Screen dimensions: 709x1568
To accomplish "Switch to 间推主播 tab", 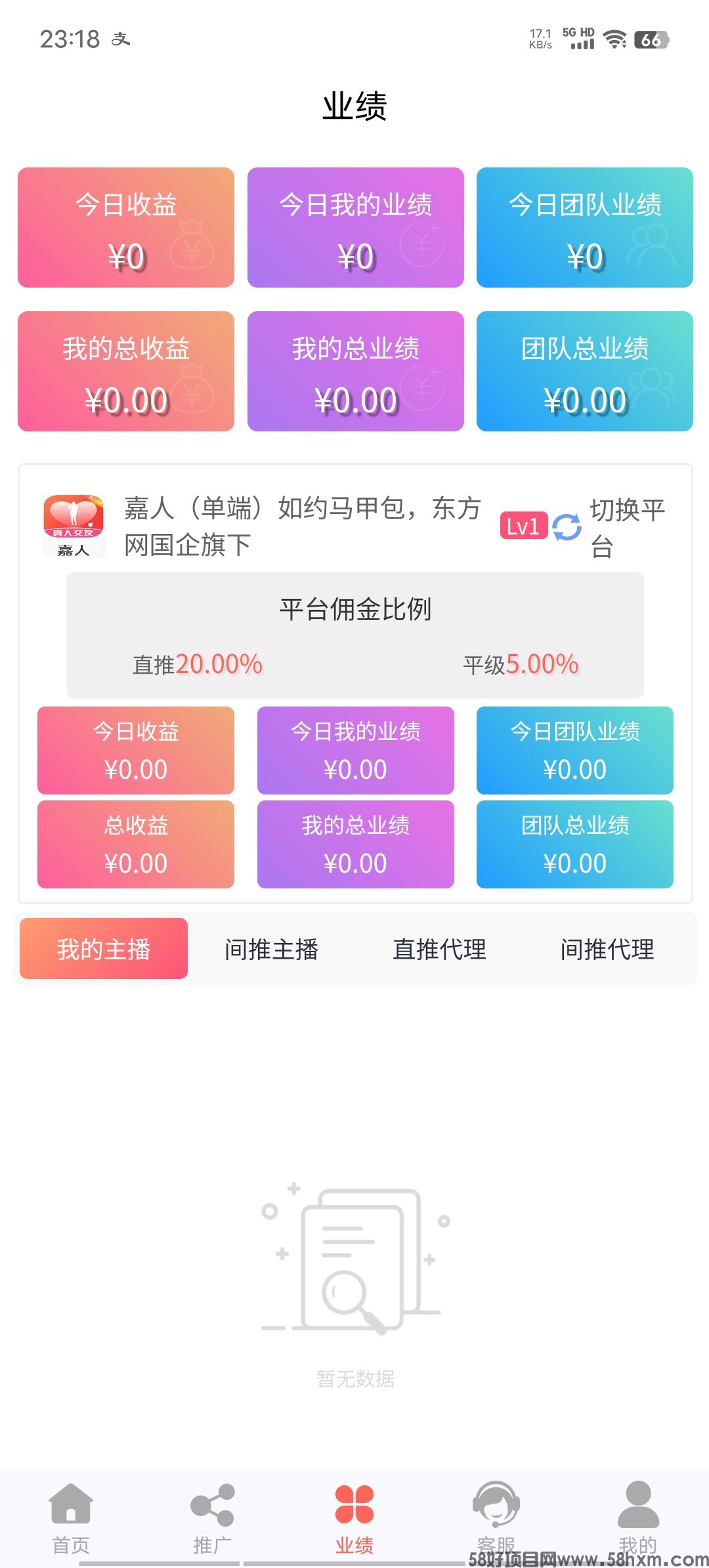I will 271,949.
